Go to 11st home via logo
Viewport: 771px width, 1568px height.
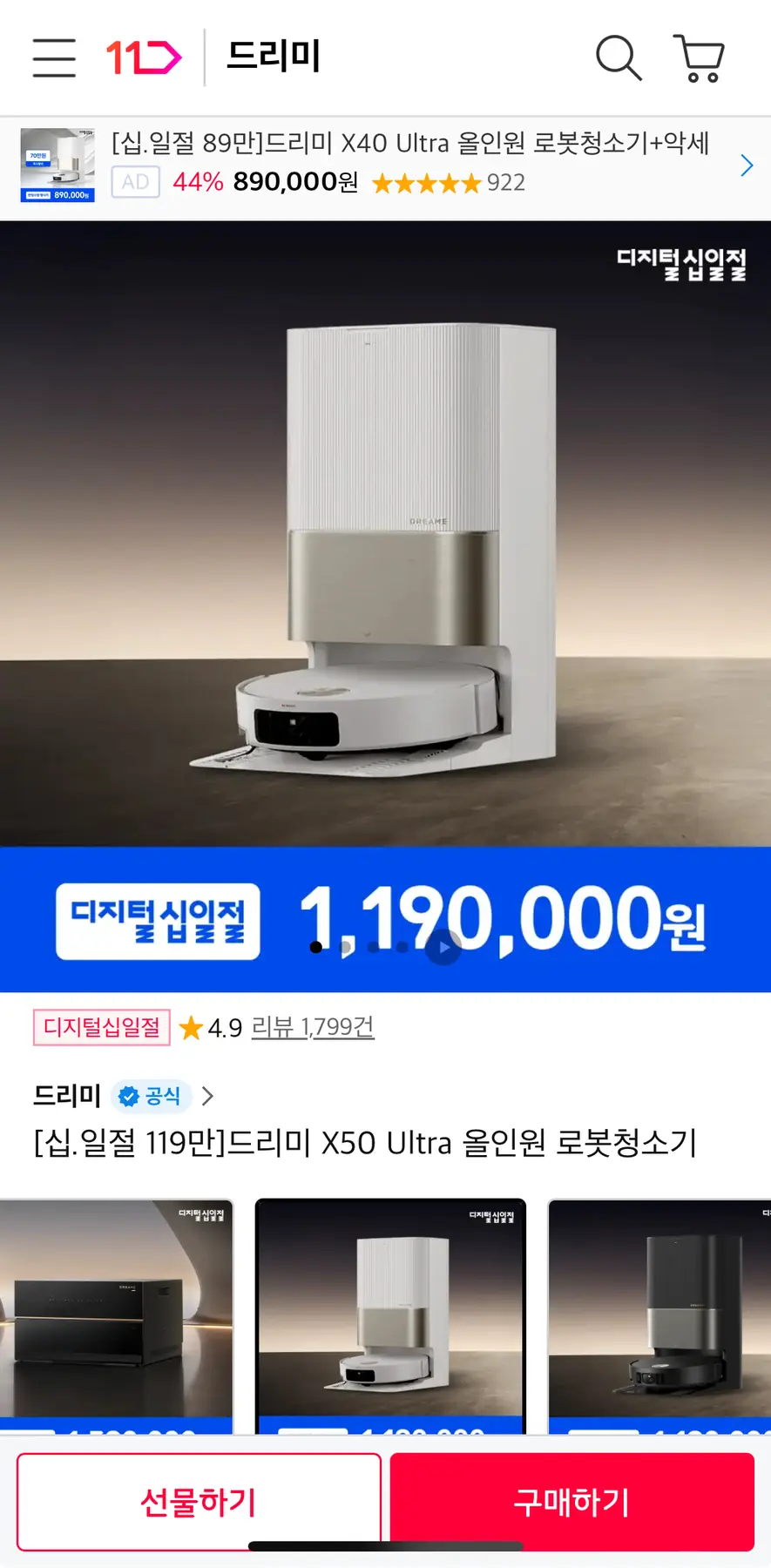coord(144,57)
